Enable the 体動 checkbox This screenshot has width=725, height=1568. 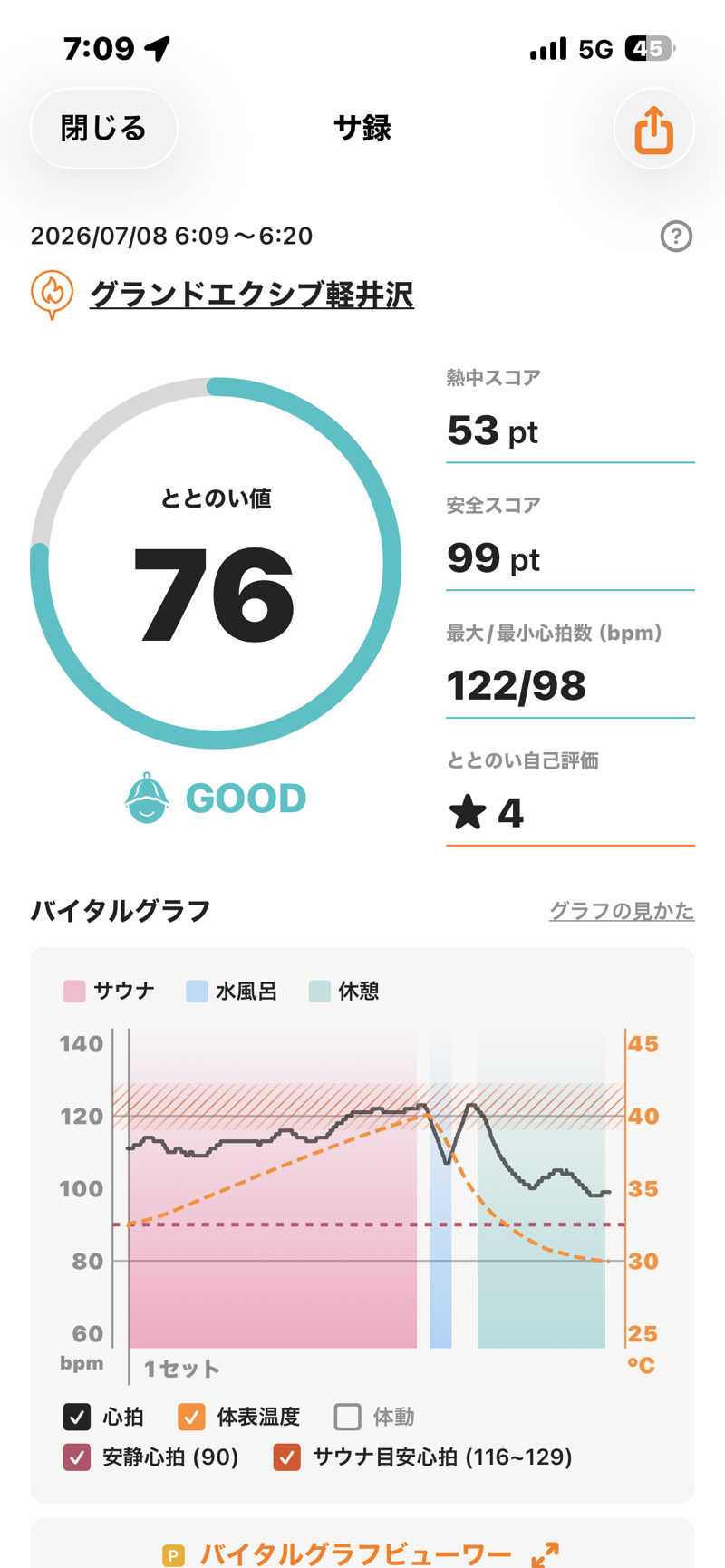pyautogui.click(x=347, y=1416)
